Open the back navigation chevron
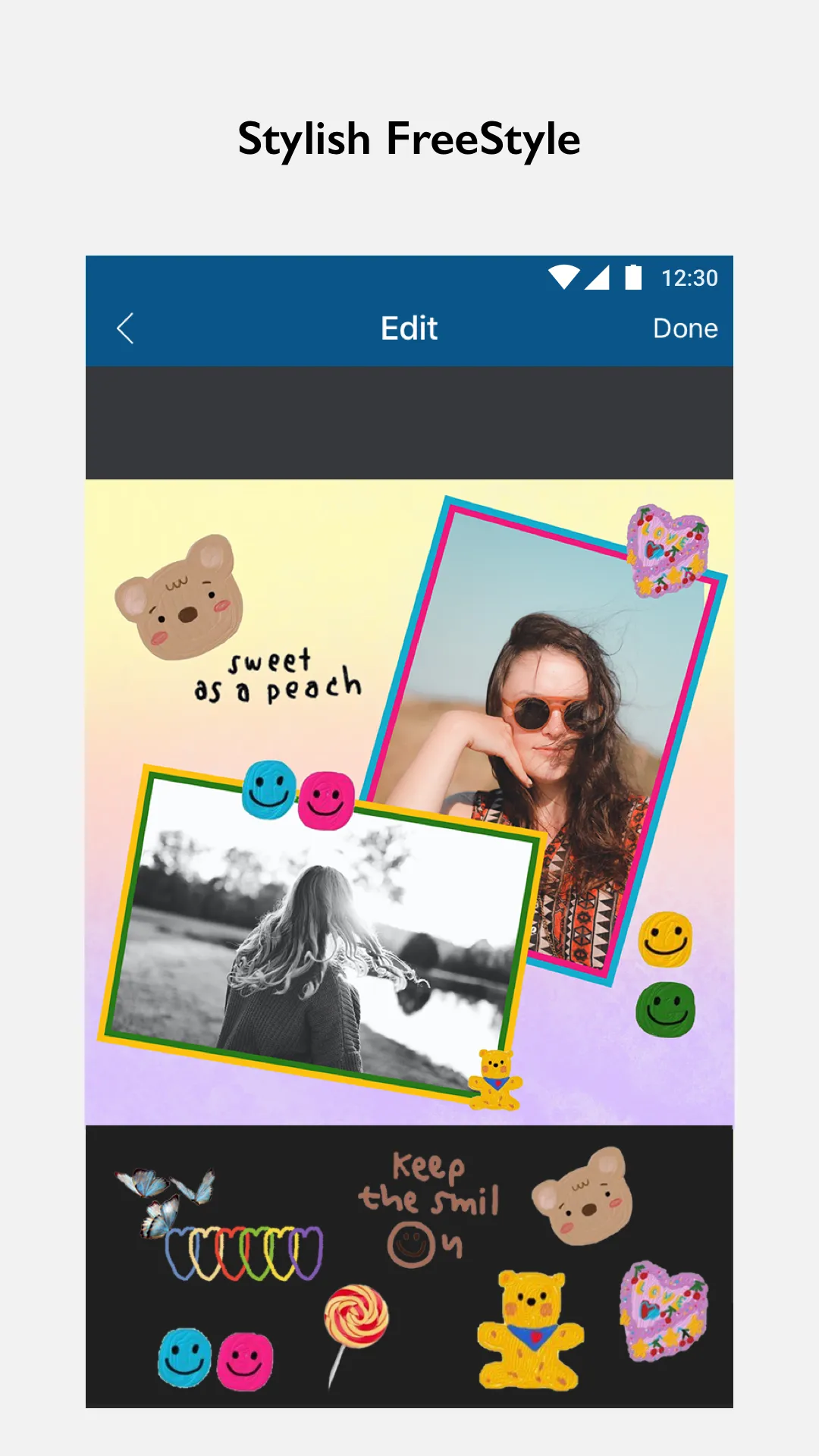 125,328
